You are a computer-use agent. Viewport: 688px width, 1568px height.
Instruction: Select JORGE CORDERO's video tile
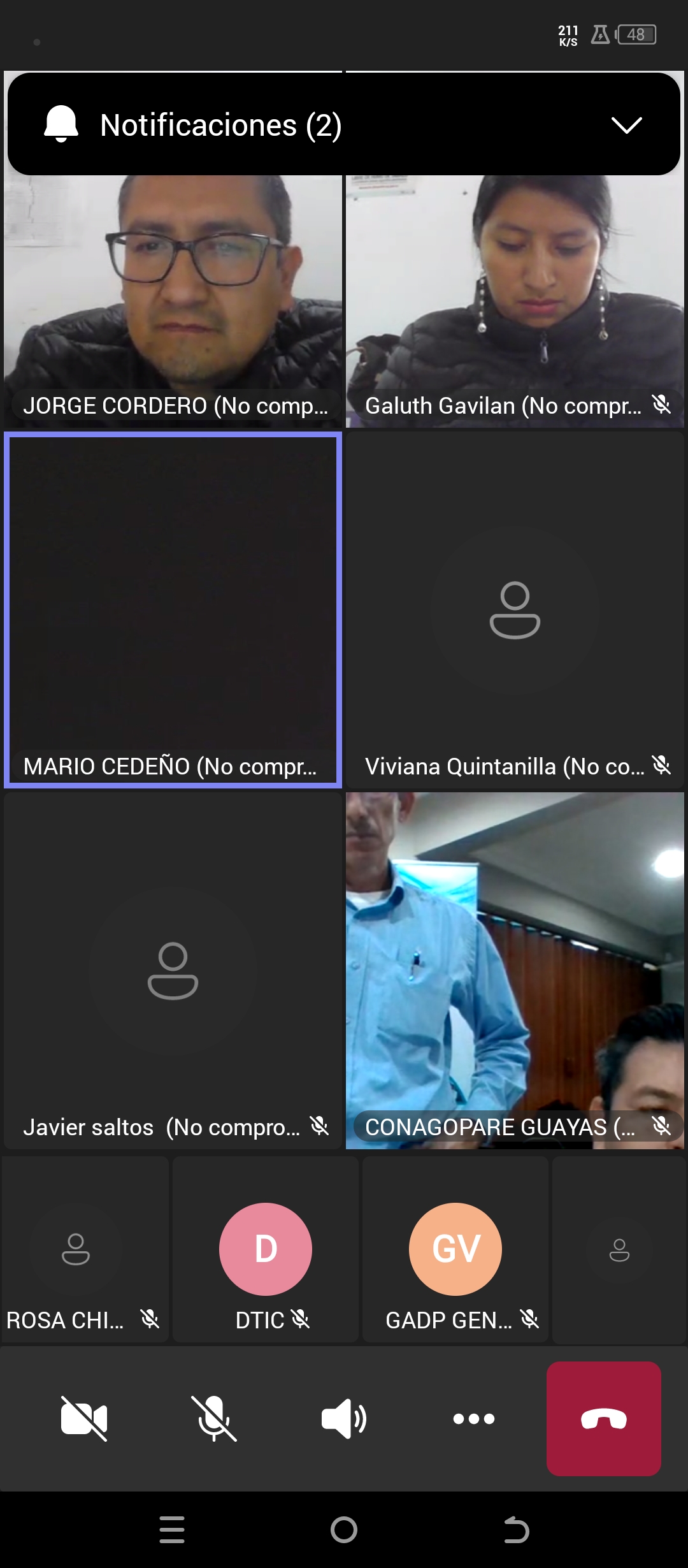tap(173, 300)
